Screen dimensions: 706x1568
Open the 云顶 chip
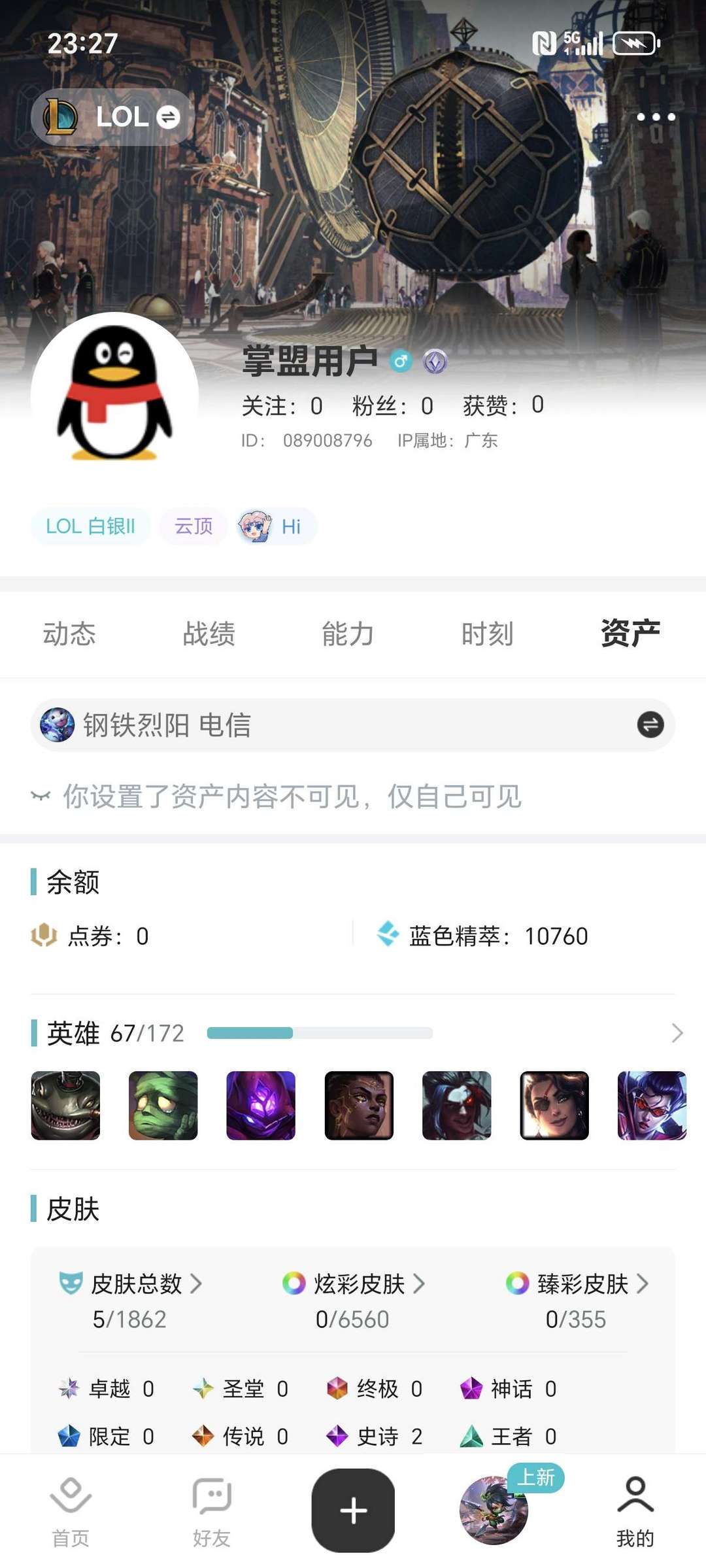[x=193, y=526]
